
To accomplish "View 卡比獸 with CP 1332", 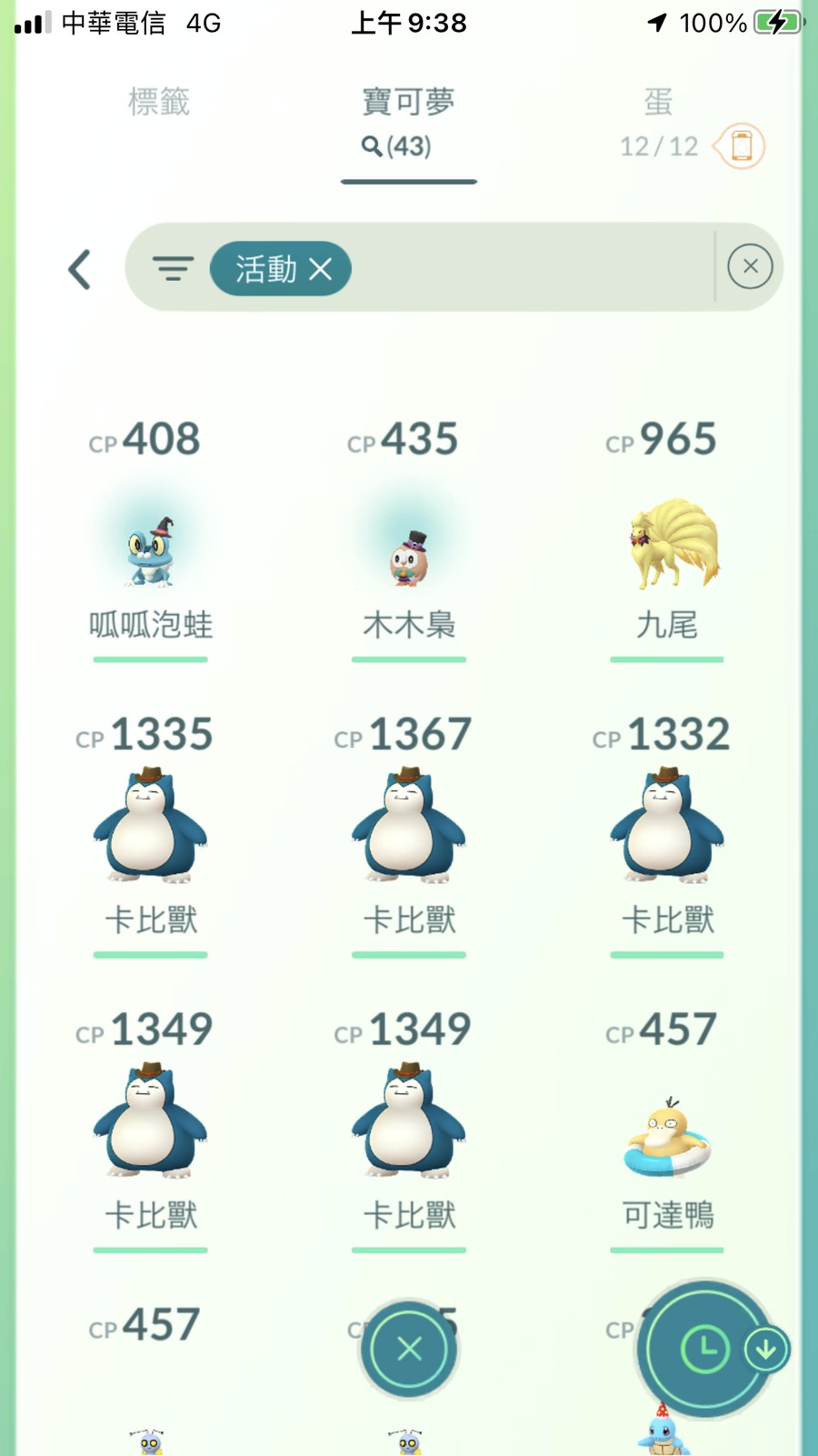I will (x=667, y=828).
